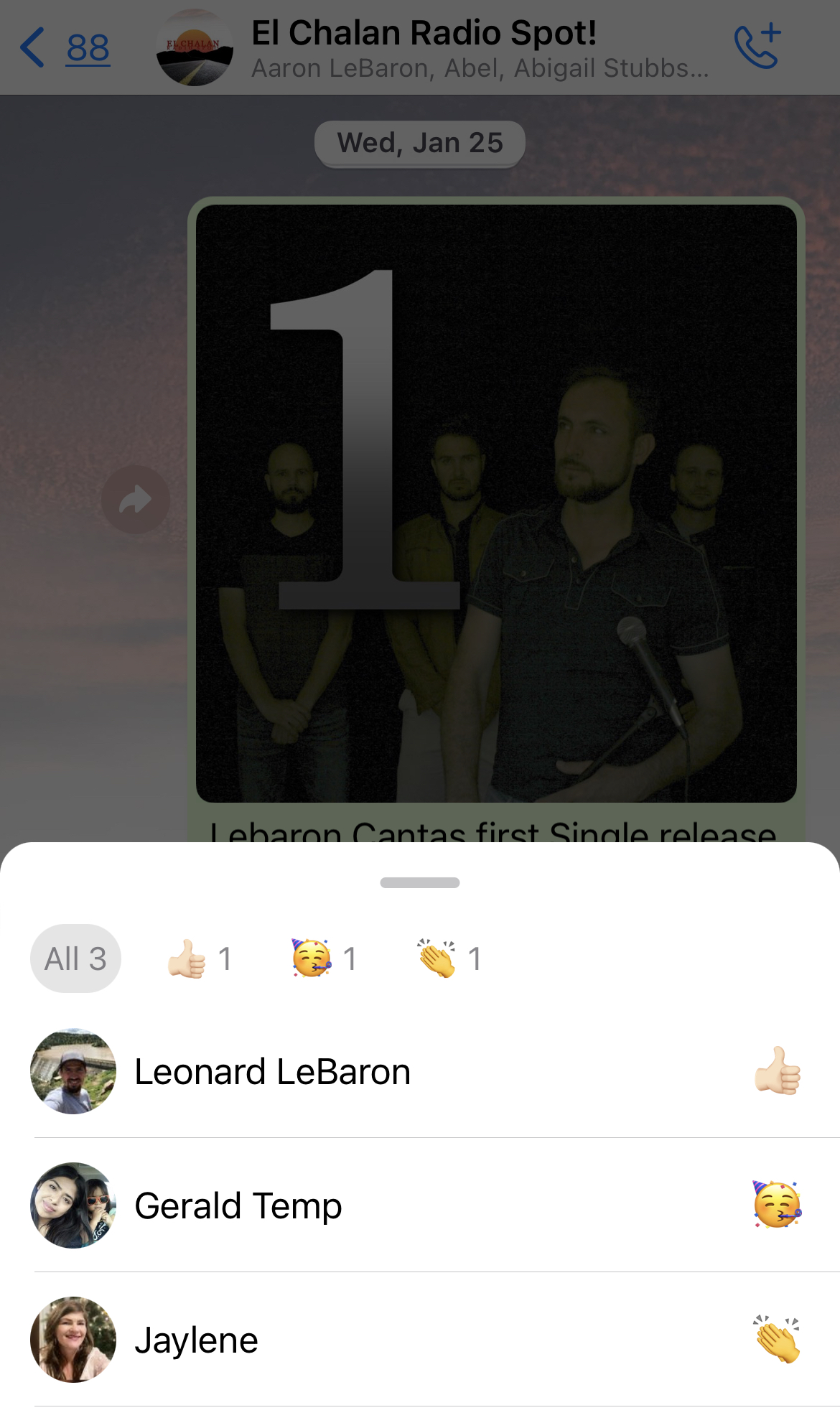The image size is (840, 1423).
Task: Start a group call
Action: [x=757, y=47]
